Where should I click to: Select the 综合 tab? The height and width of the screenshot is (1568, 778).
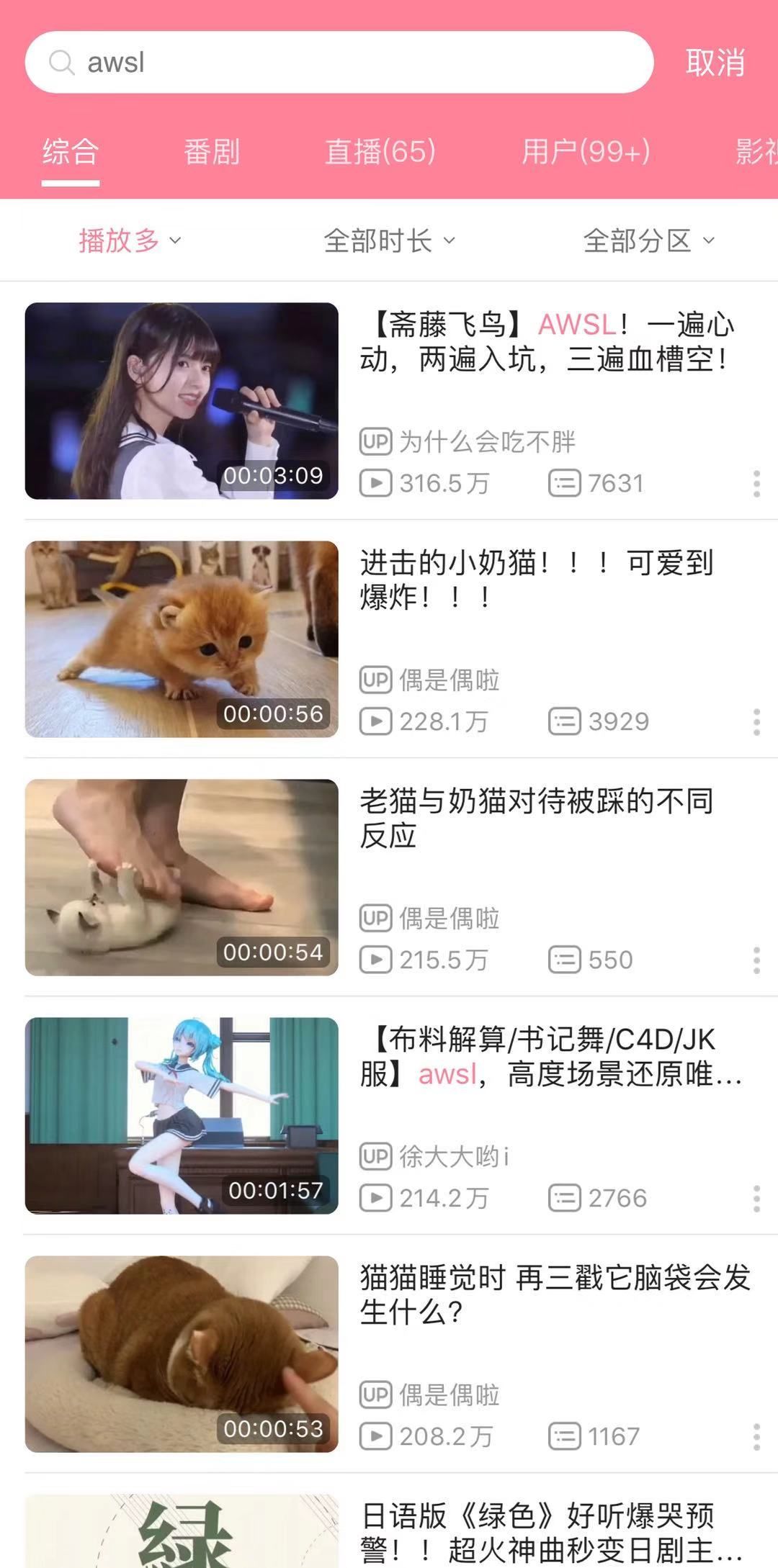70,152
